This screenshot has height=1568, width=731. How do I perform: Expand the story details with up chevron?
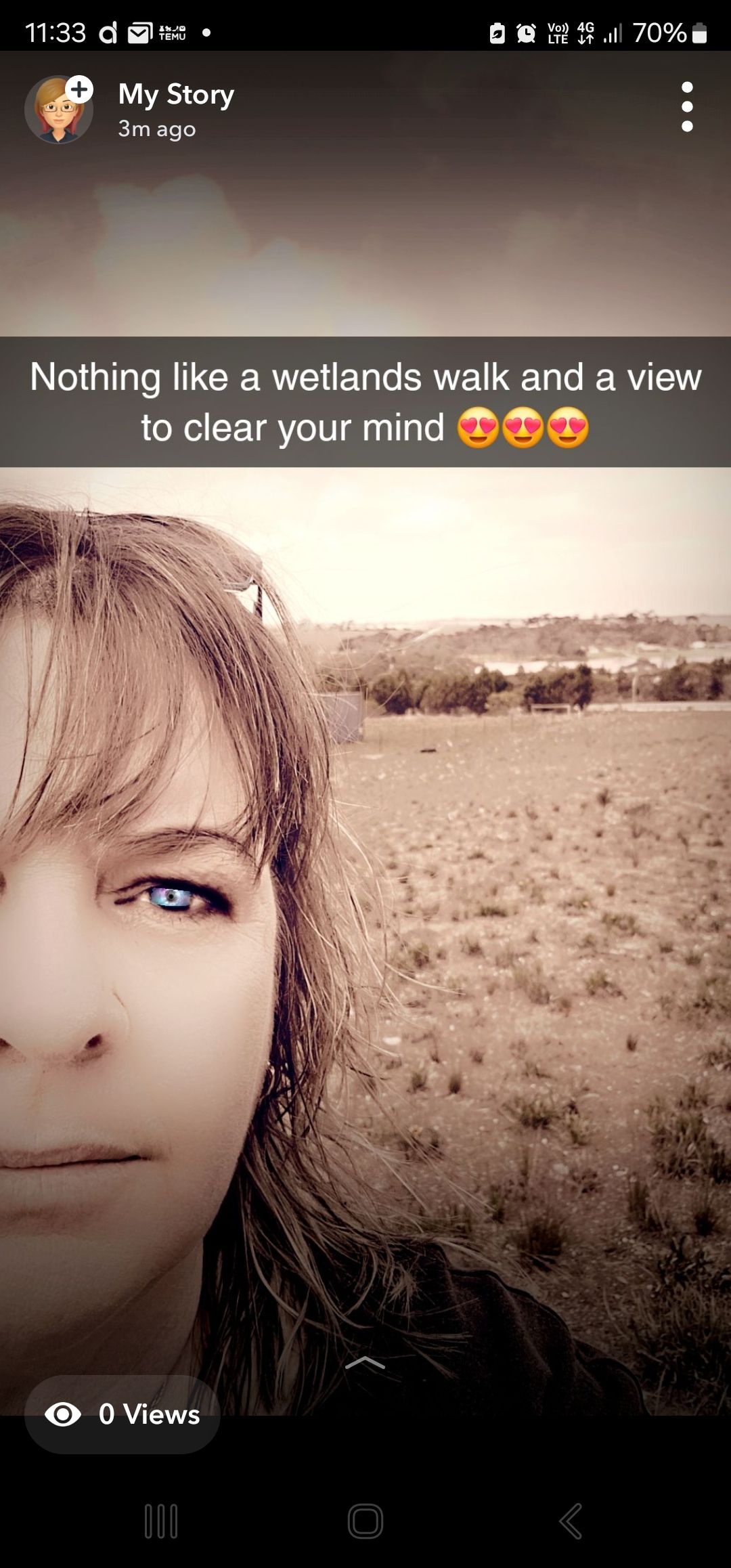point(365,1363)
